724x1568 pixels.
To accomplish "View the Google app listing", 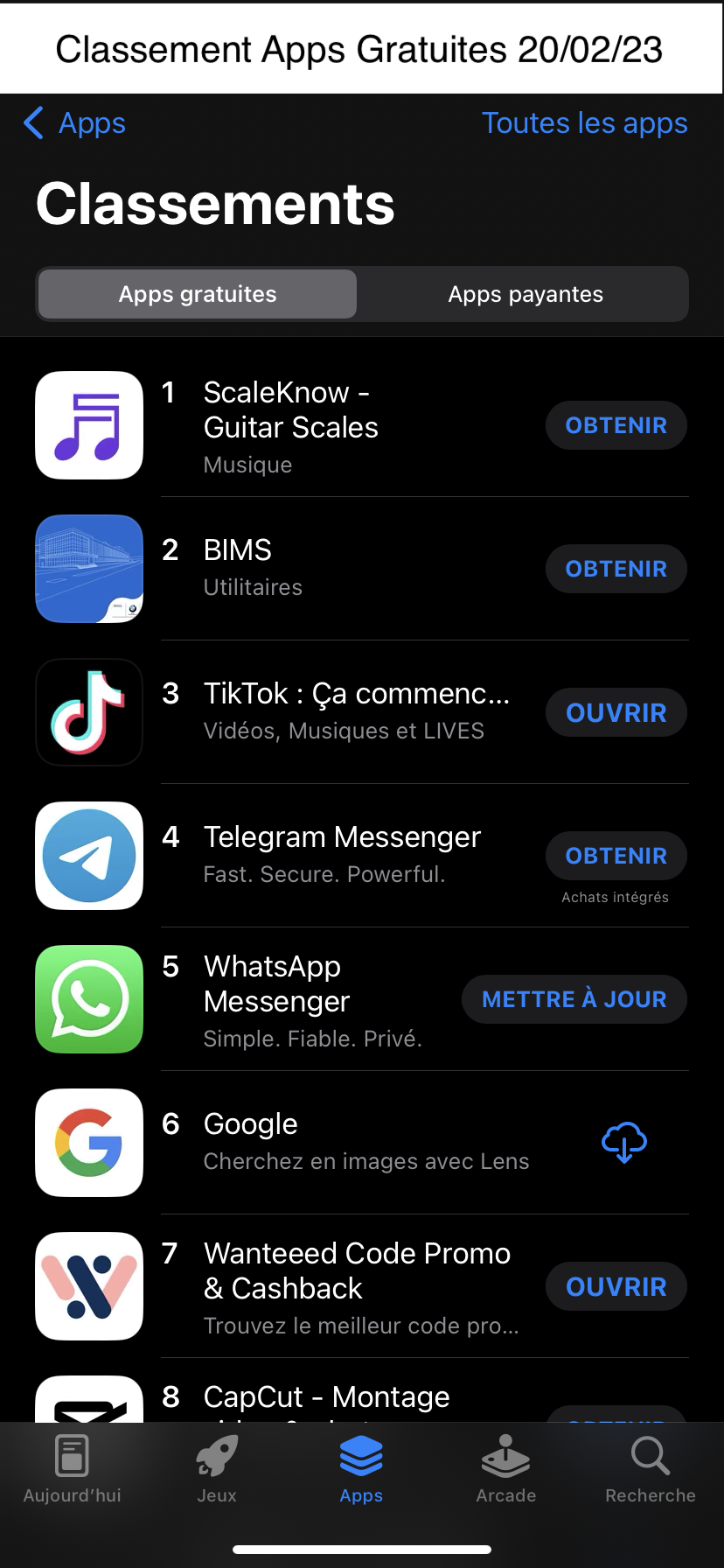I will [x=350, y=1141].
